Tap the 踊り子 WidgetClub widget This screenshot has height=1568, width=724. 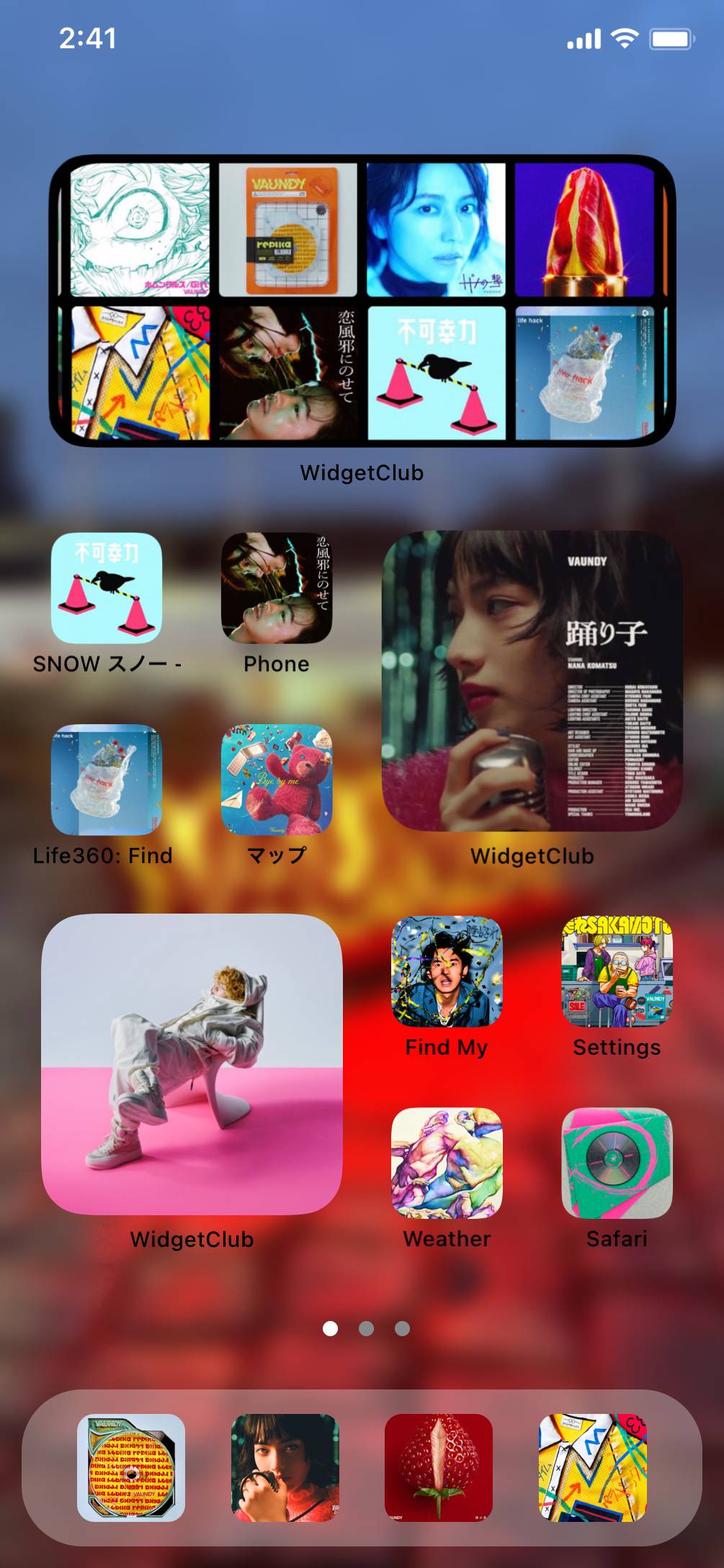point(532,681)
